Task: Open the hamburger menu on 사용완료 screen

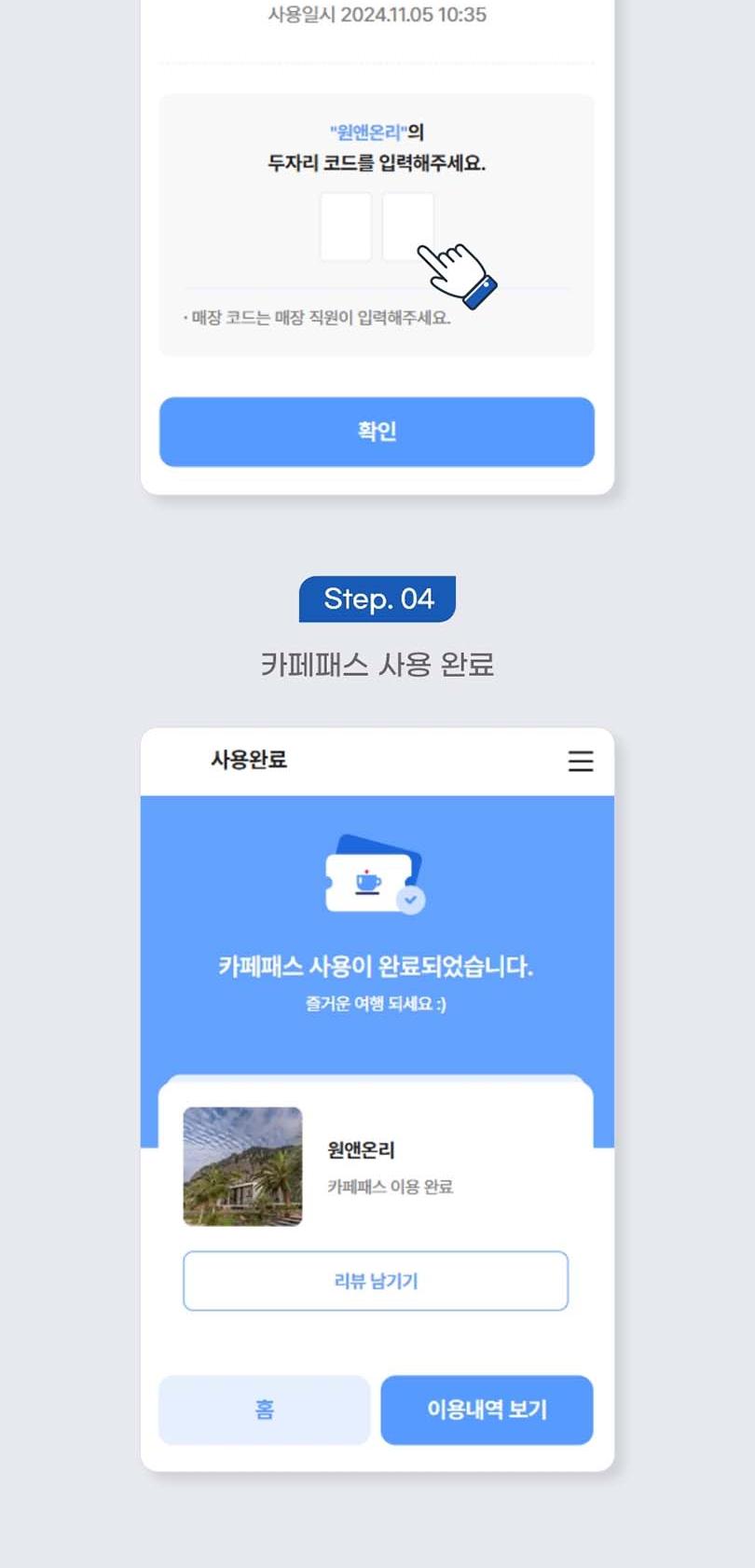Action: (580, 762)
